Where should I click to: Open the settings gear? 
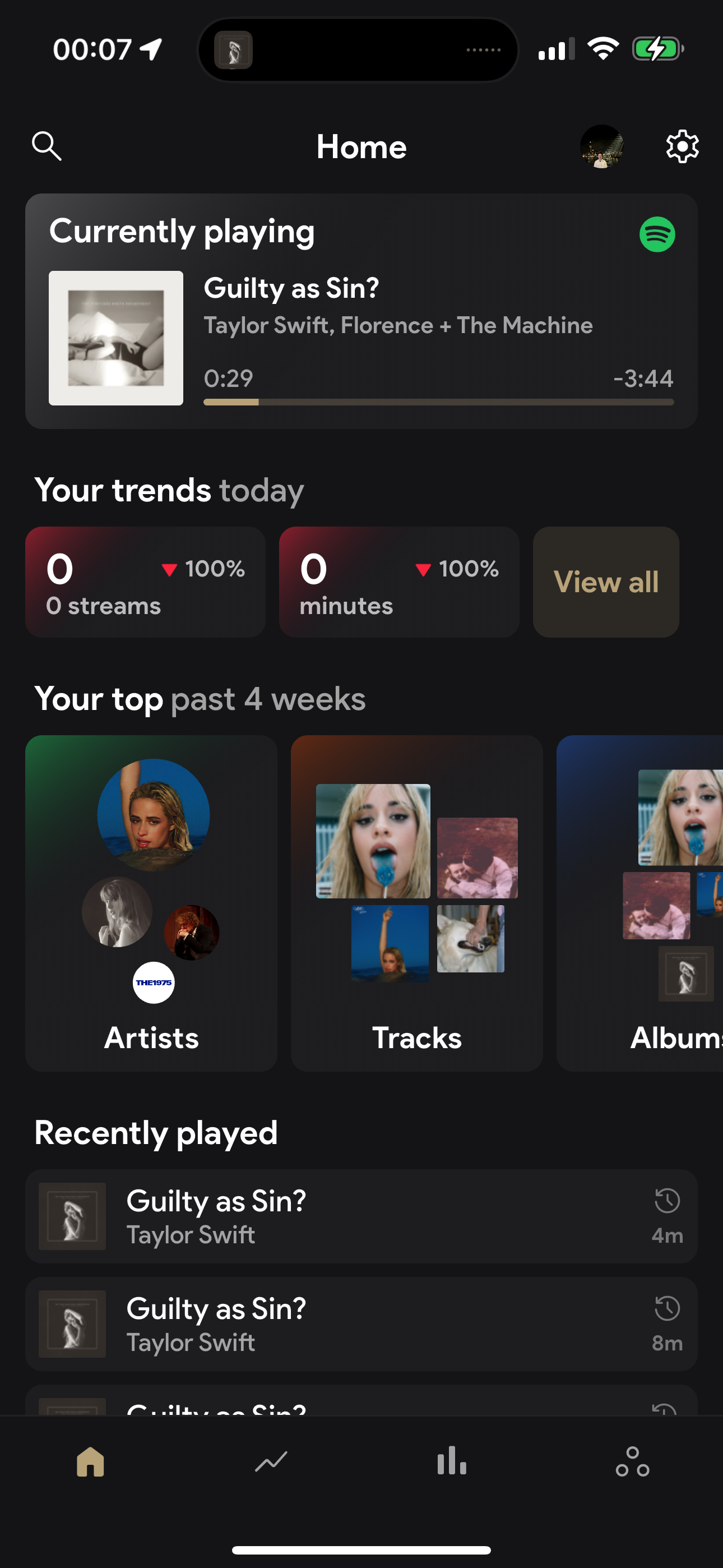coord(682,147)
